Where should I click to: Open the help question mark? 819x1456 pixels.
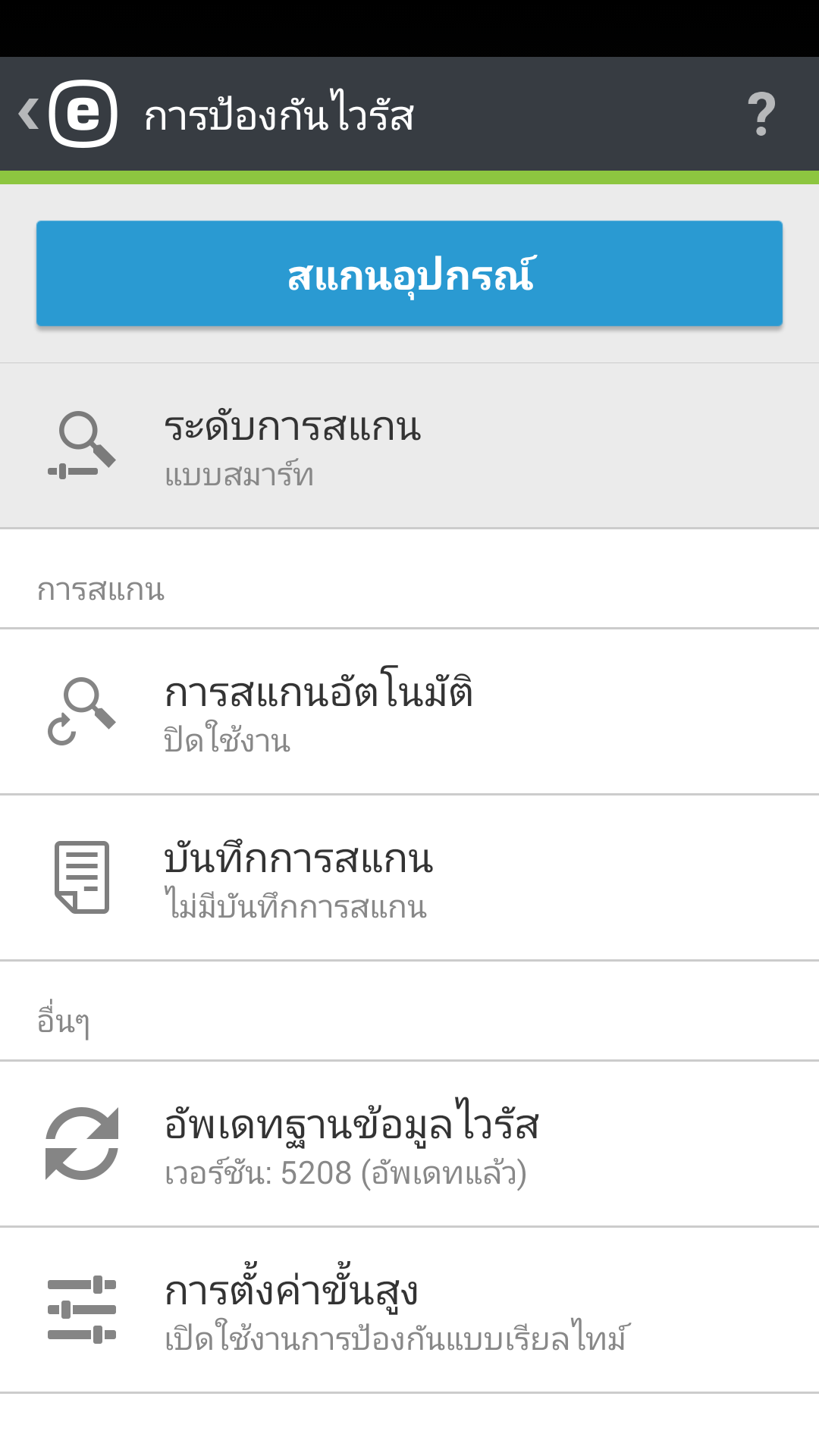pyautogui.click(x=761, y=114)
